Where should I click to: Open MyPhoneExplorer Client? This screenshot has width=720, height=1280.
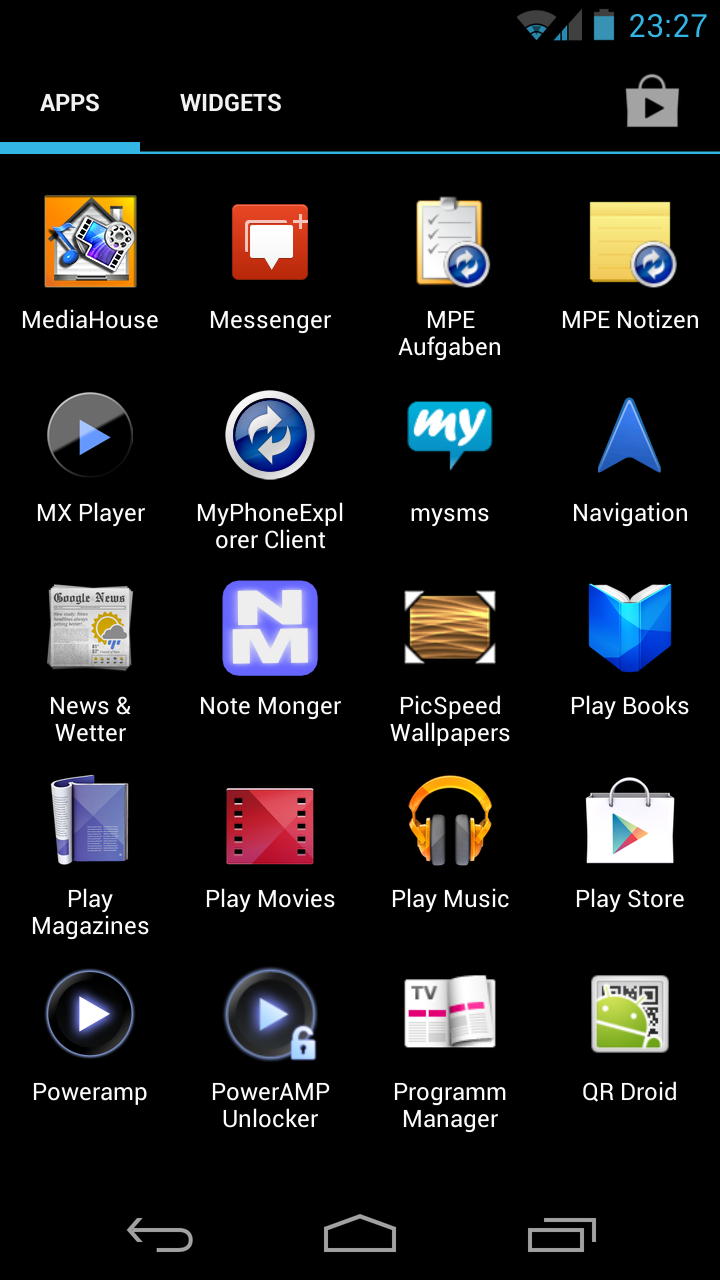[x=270, y=435]
